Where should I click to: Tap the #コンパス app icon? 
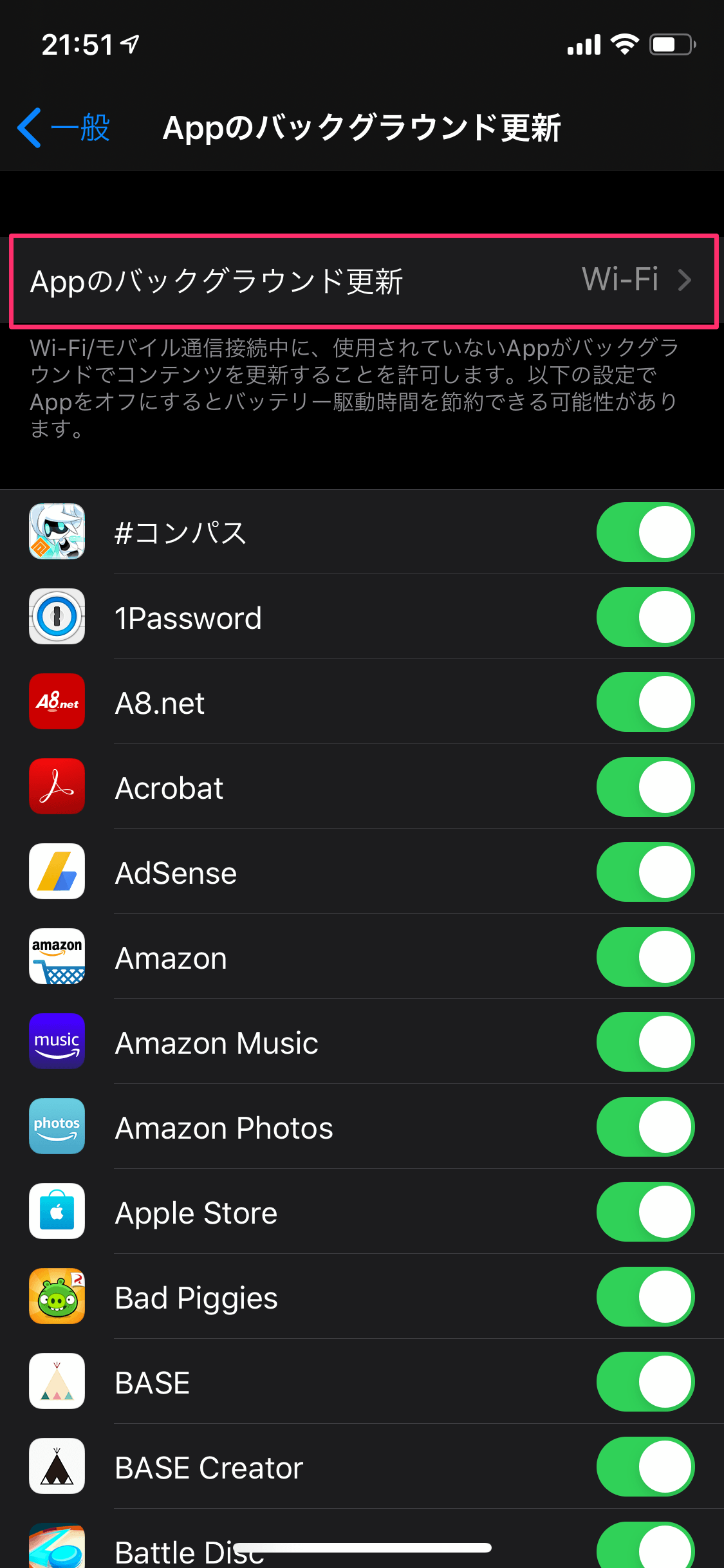(57, 532)
